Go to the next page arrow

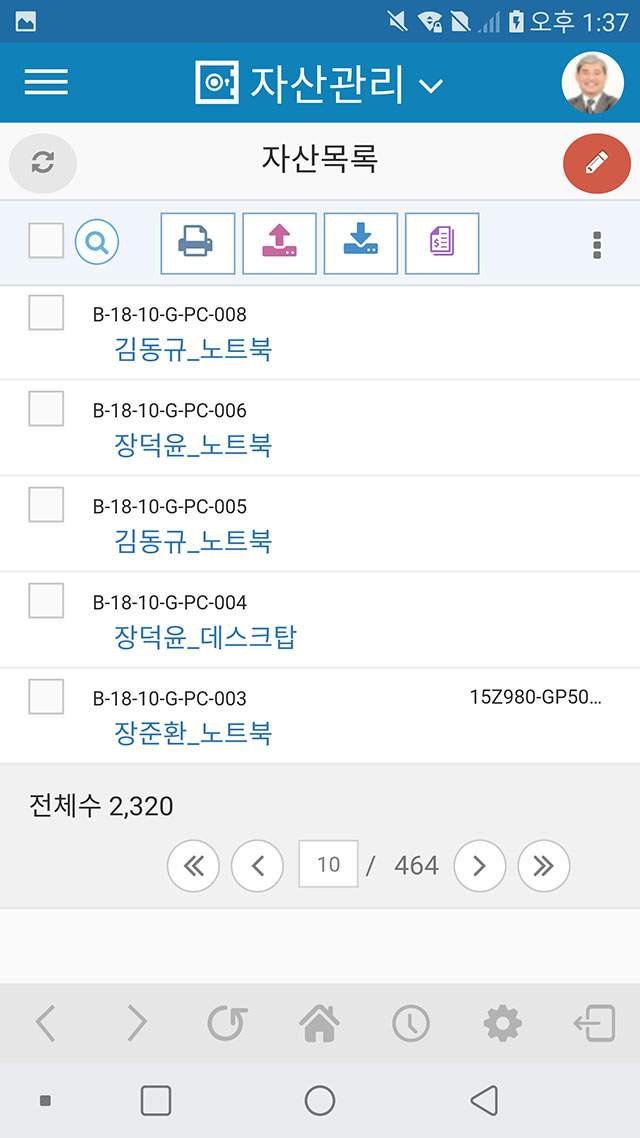click(480, 865)
